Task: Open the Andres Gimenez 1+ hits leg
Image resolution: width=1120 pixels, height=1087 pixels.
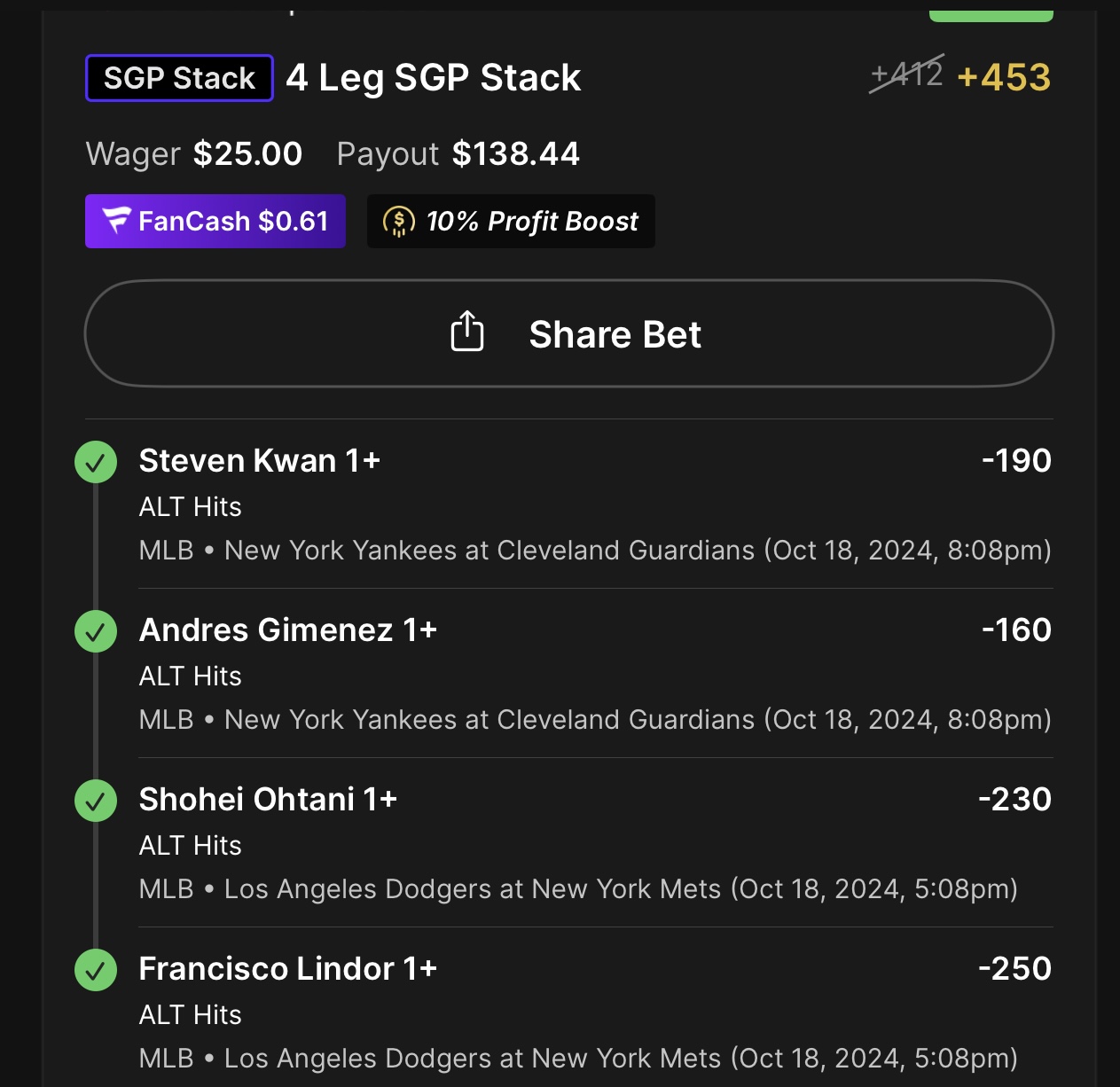Action: coord(288,630)
